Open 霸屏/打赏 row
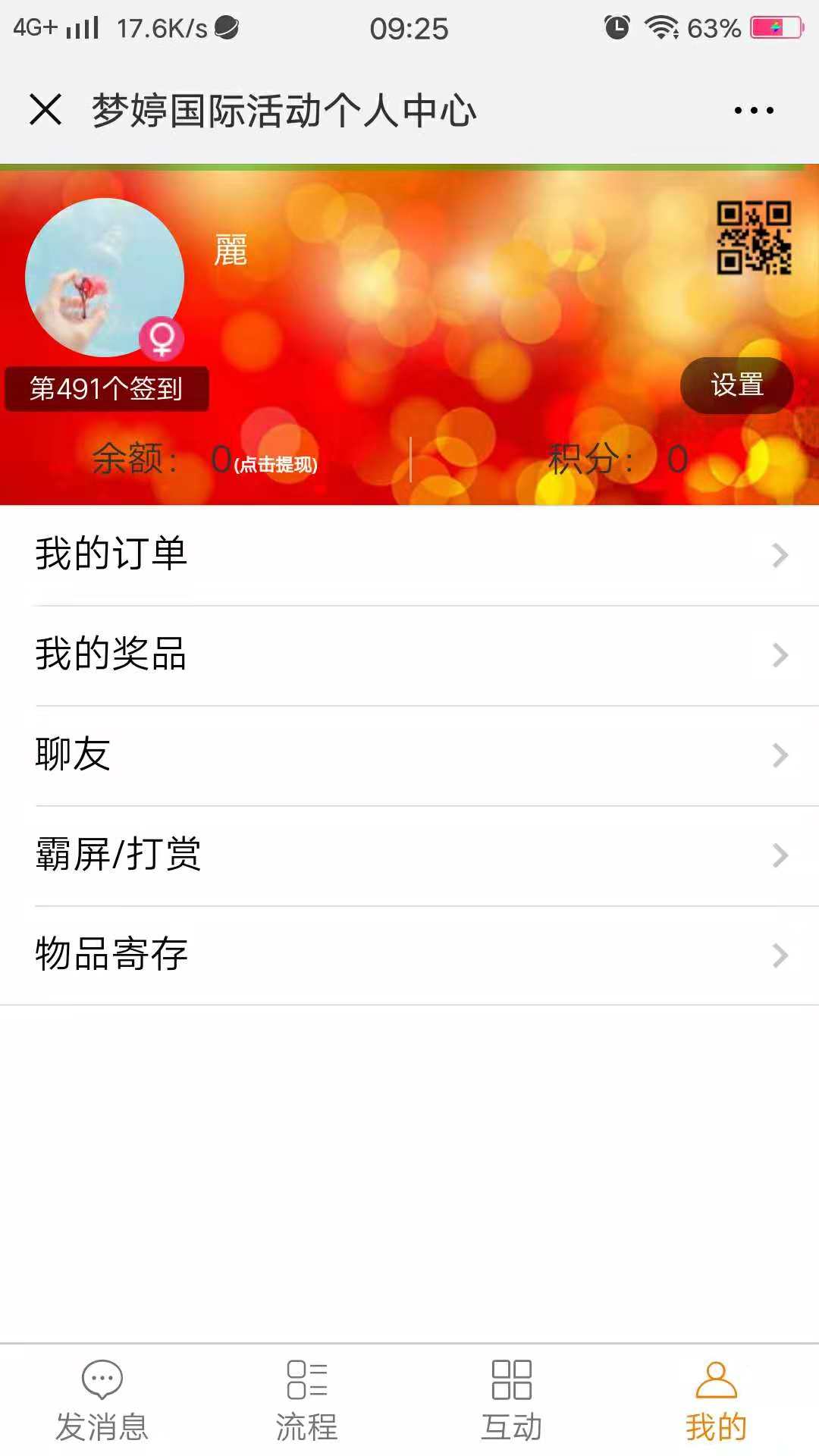The width and height of the screenshot is (819, 1456). point(409,855)
